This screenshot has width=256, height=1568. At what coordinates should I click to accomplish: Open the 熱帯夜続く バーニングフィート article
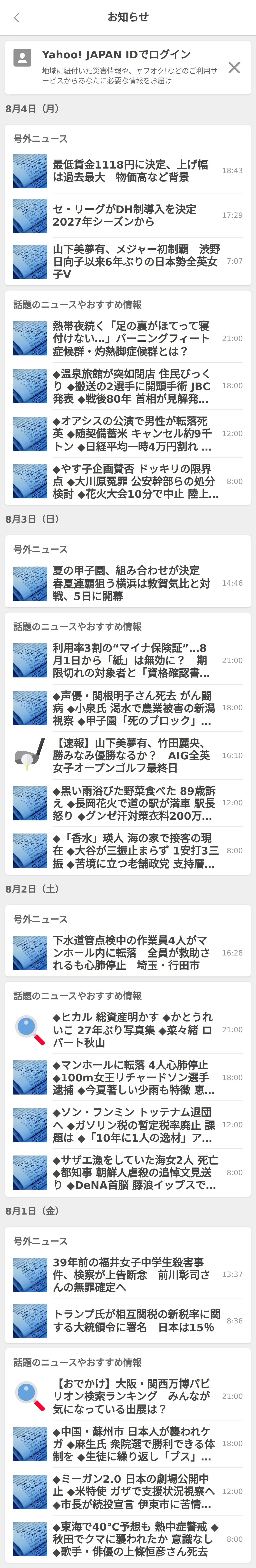pyautogui.click(x=128, y=338)
